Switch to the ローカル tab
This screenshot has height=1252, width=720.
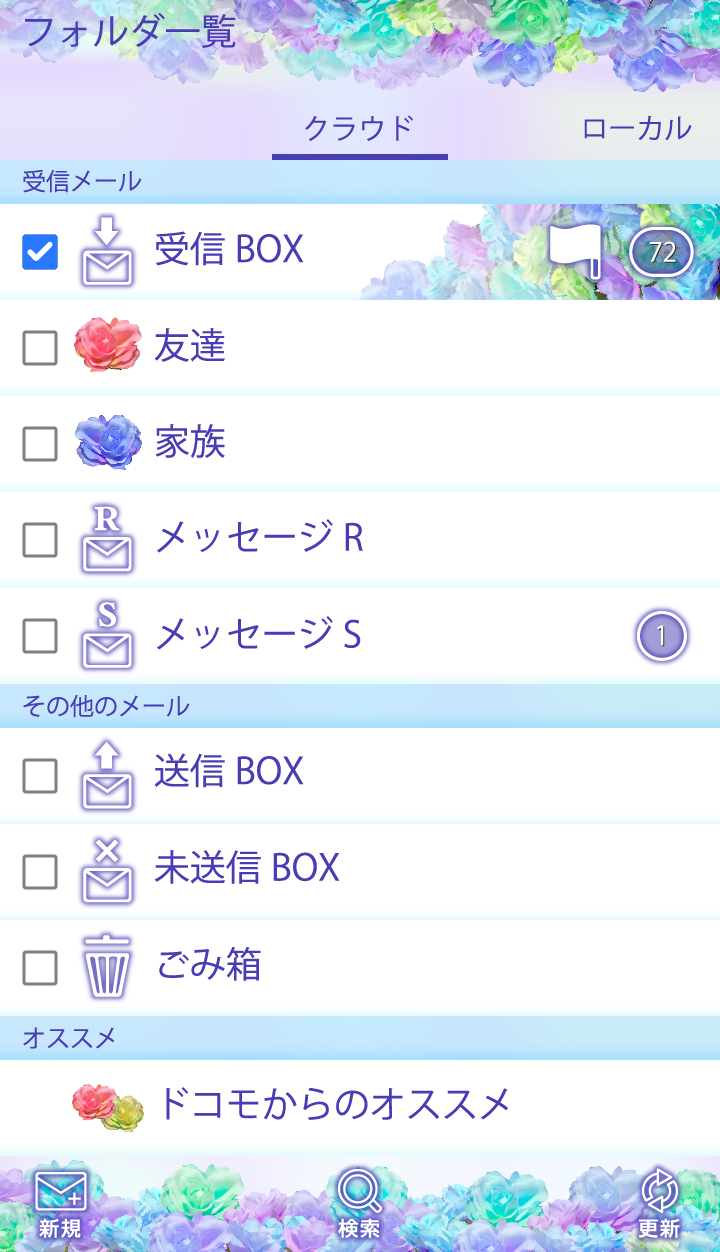[636, 128]
